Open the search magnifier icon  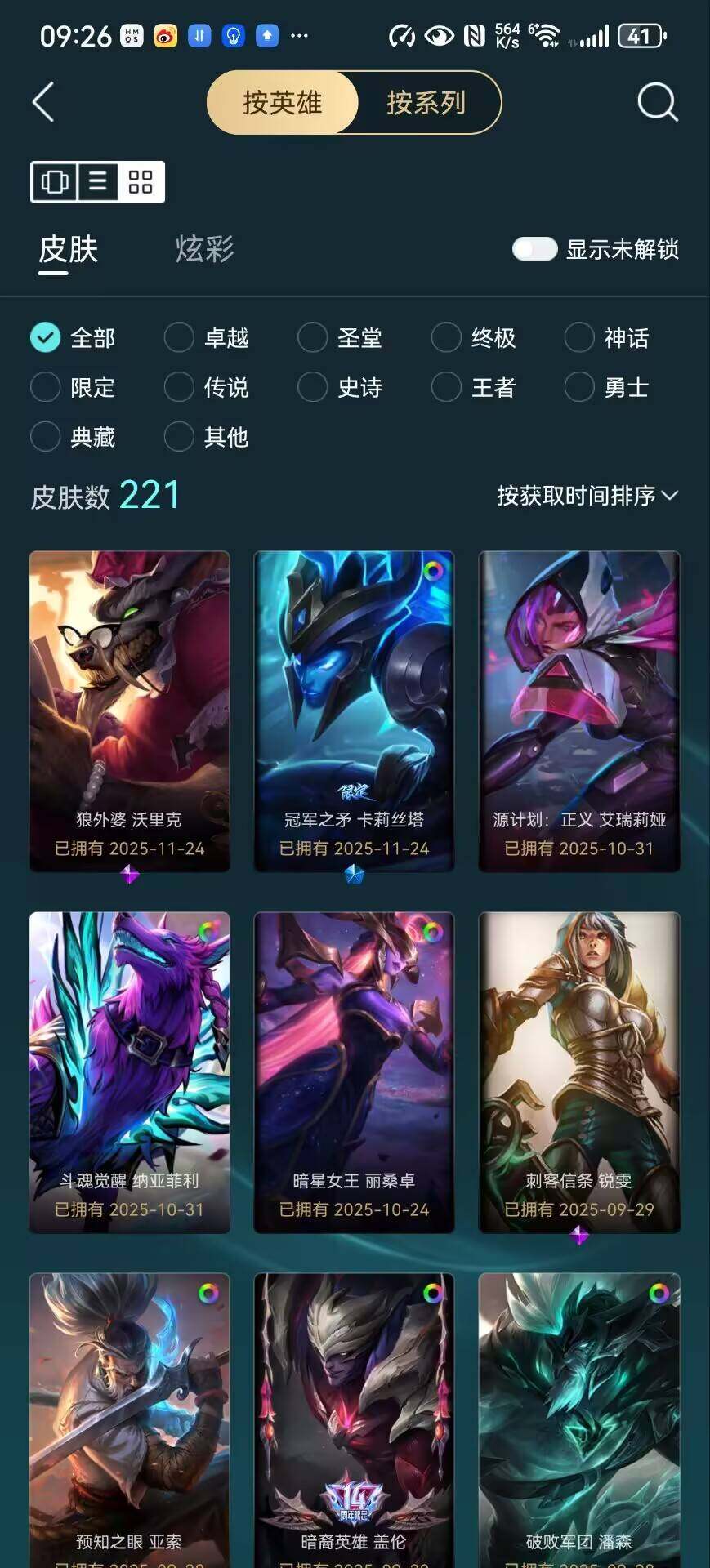[657, 103]
